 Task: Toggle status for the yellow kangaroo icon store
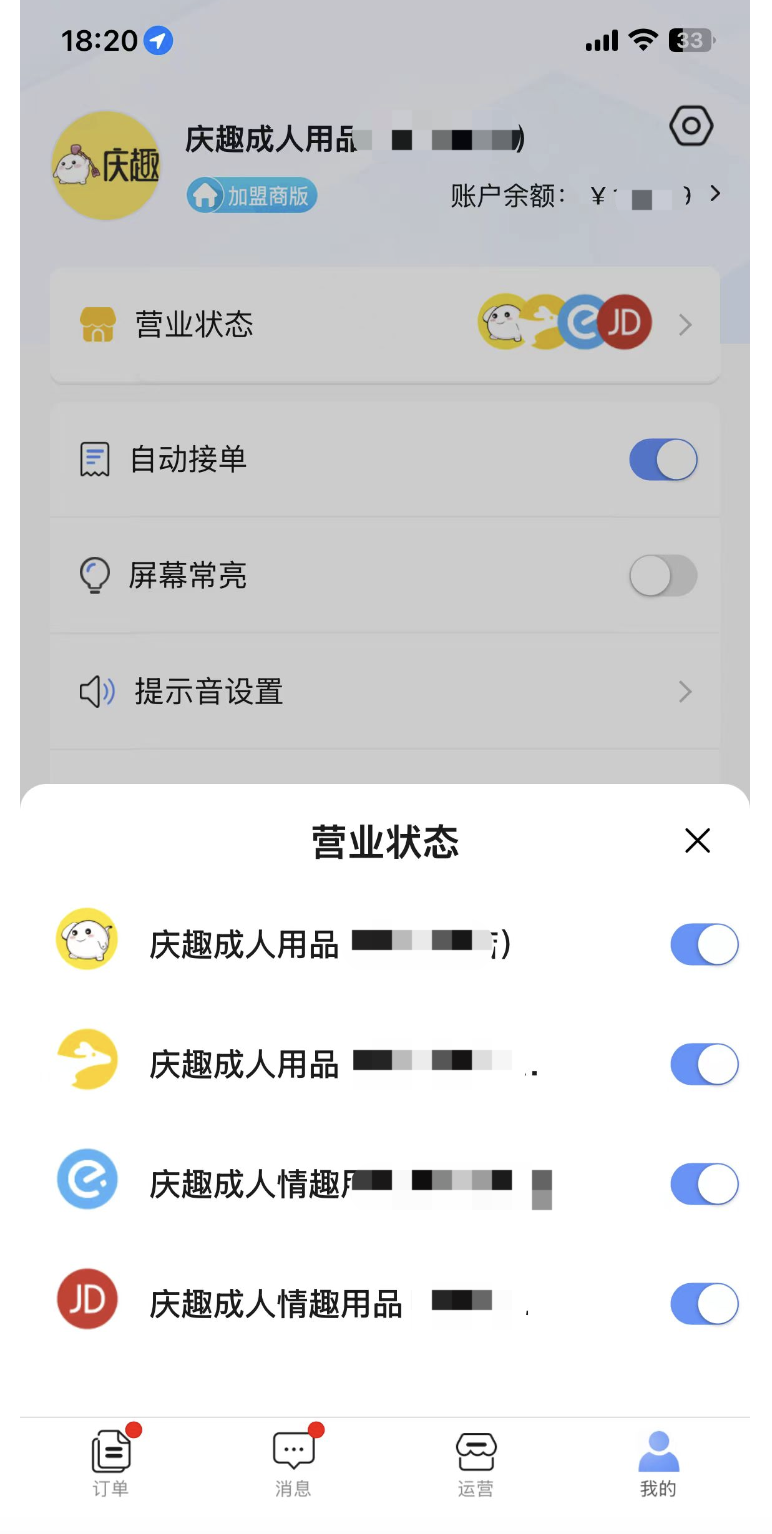(x=704, y=1064)
